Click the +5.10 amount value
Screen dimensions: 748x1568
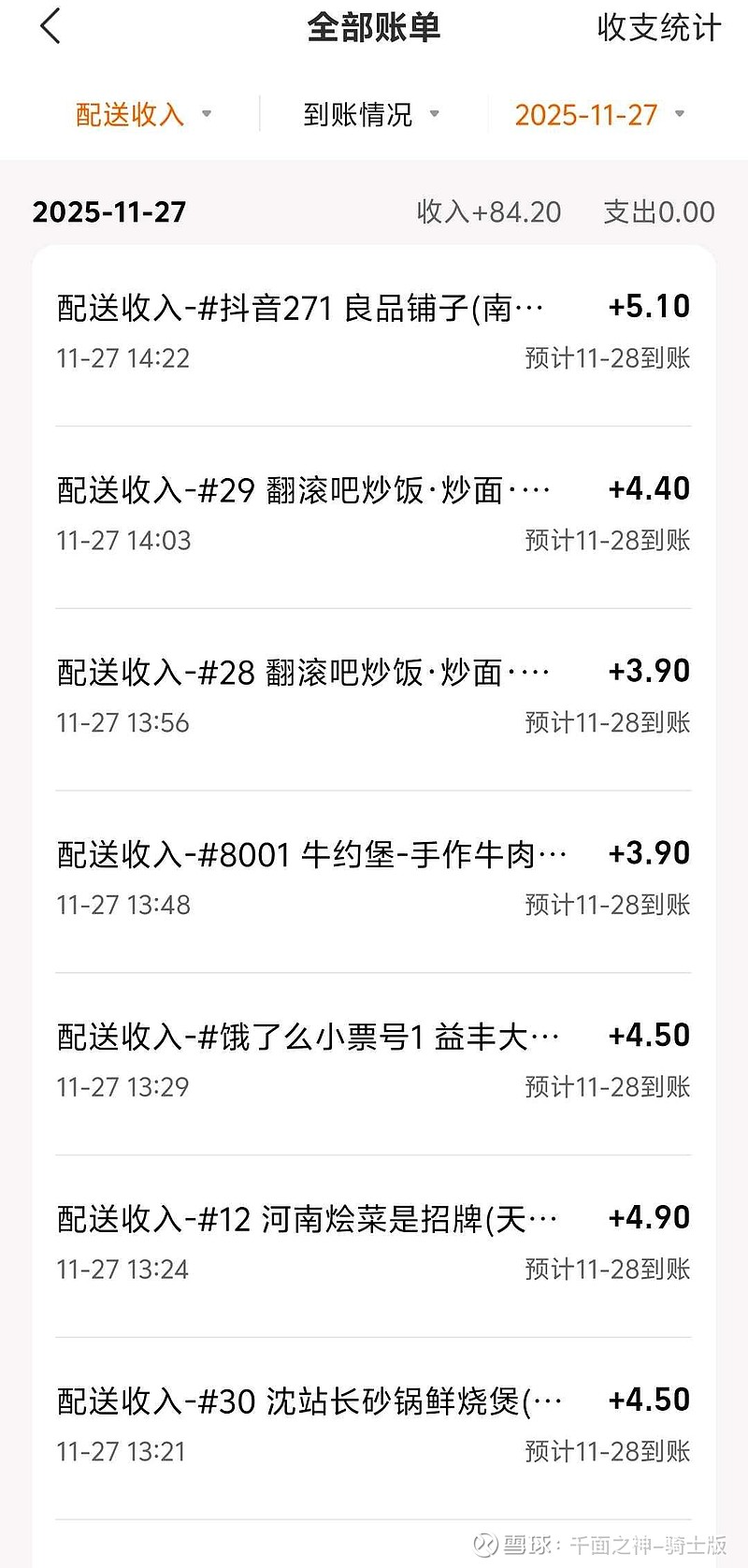point(649,307)
